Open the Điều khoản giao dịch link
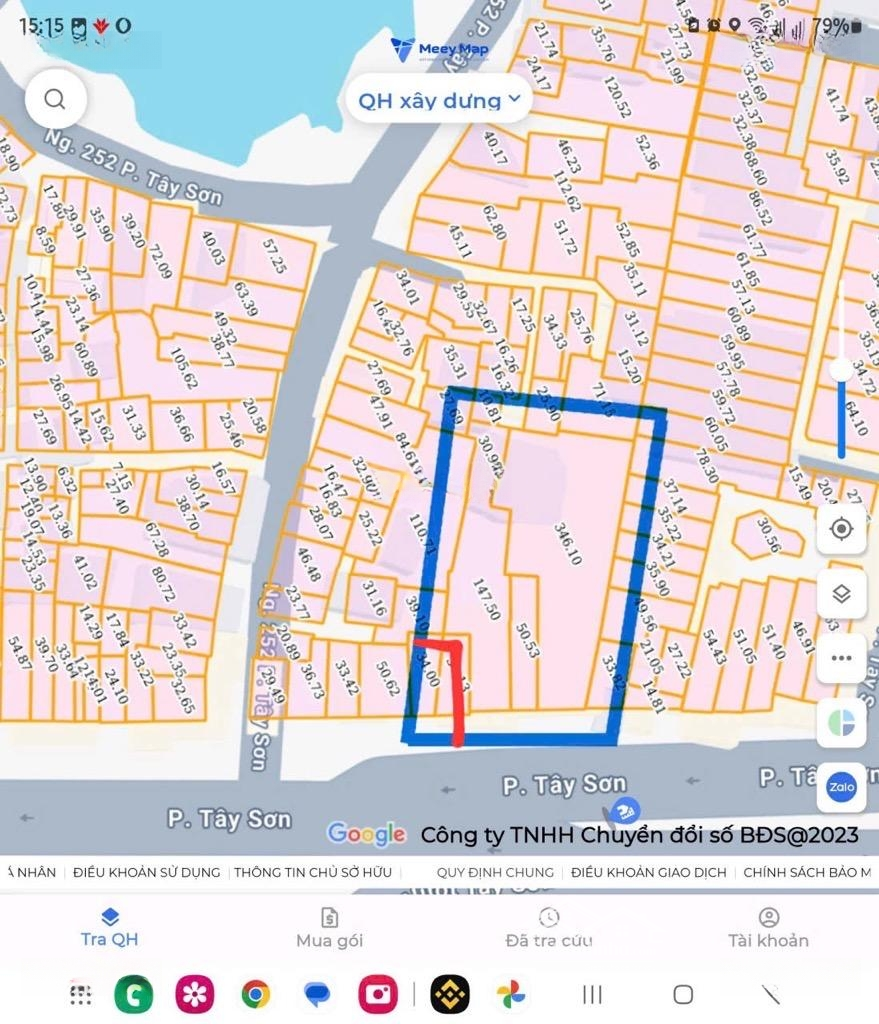This screenshot has height=1024, width=879. click(649, 872)
